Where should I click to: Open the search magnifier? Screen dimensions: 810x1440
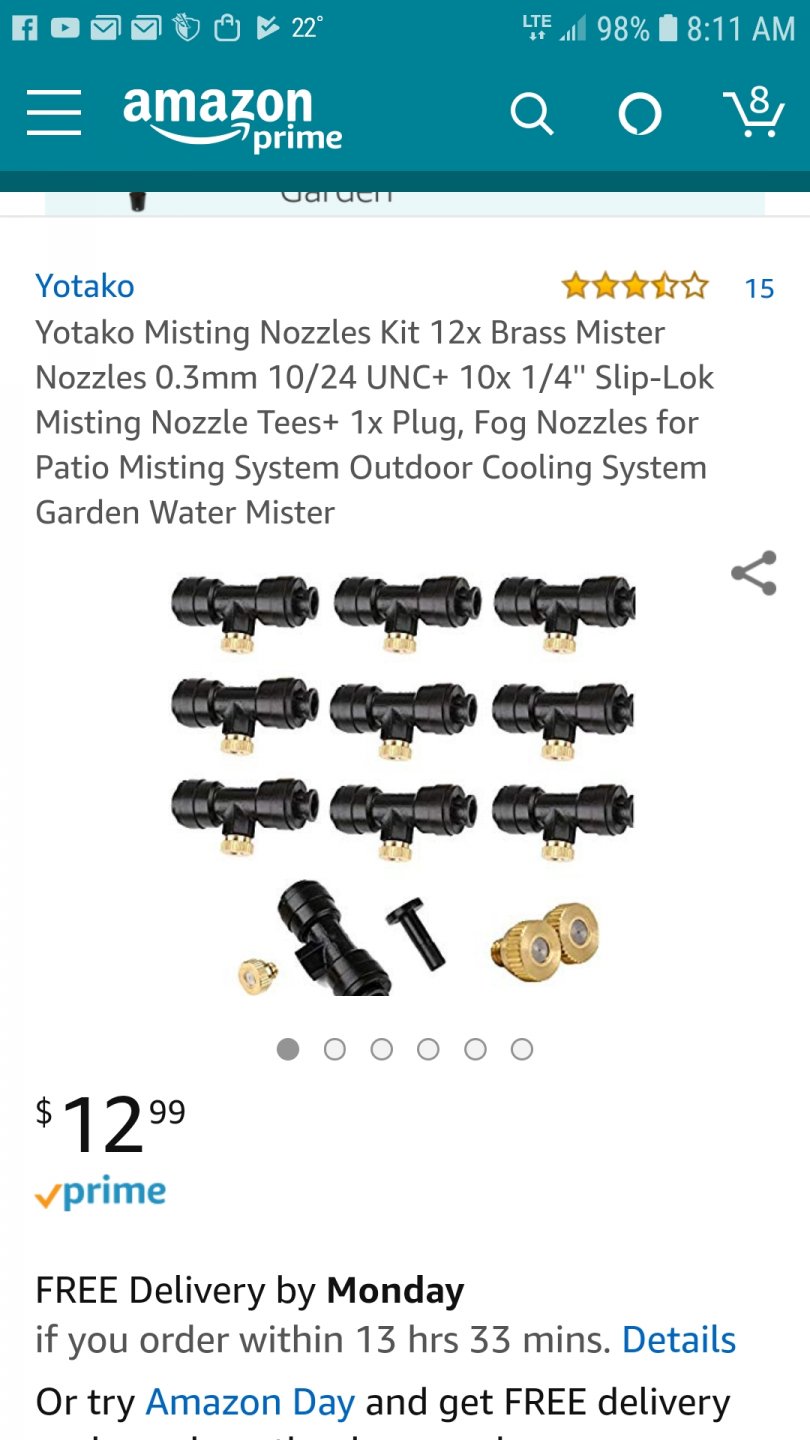pyautogui.click(x=531, y=115)
